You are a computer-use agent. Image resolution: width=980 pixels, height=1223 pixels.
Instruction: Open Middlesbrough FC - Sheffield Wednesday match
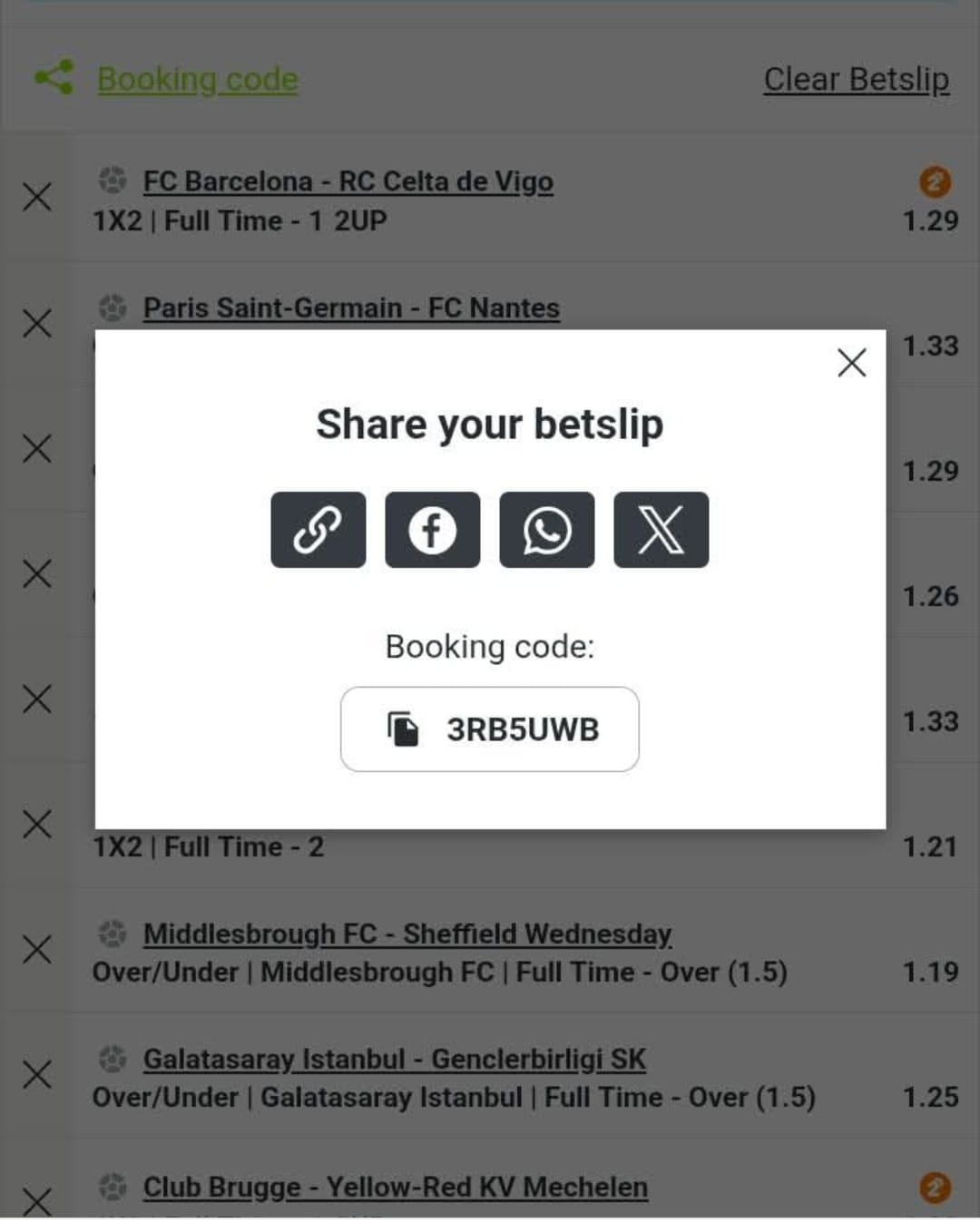(407, 934)
